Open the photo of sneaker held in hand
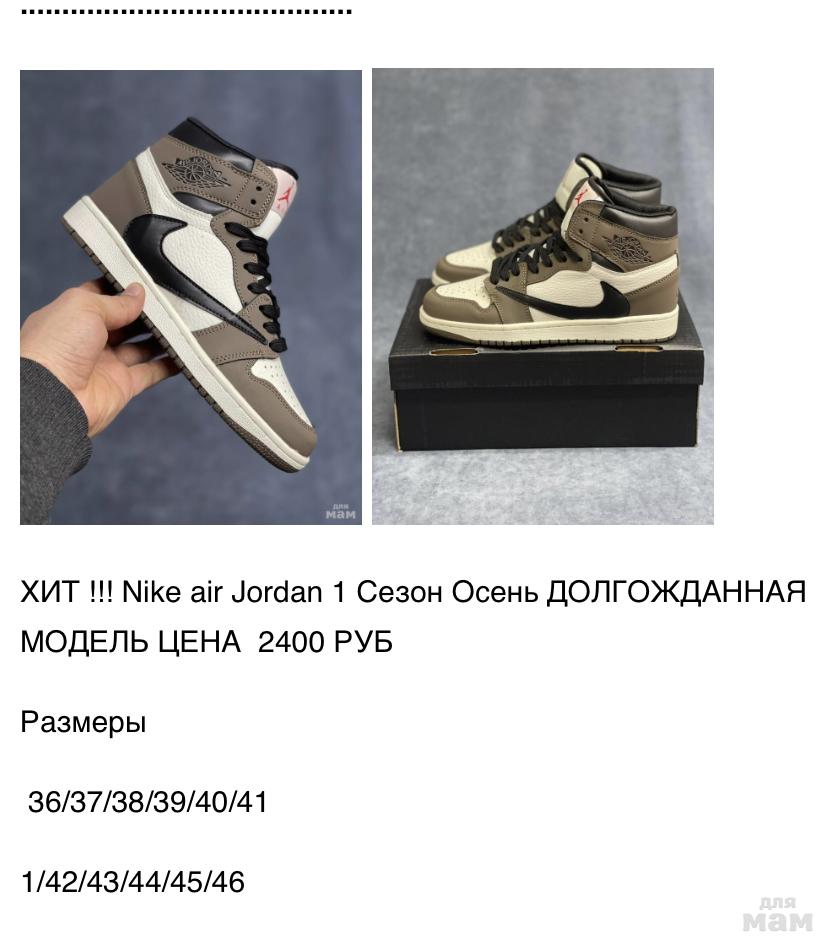828x946 pixels. 191,297
